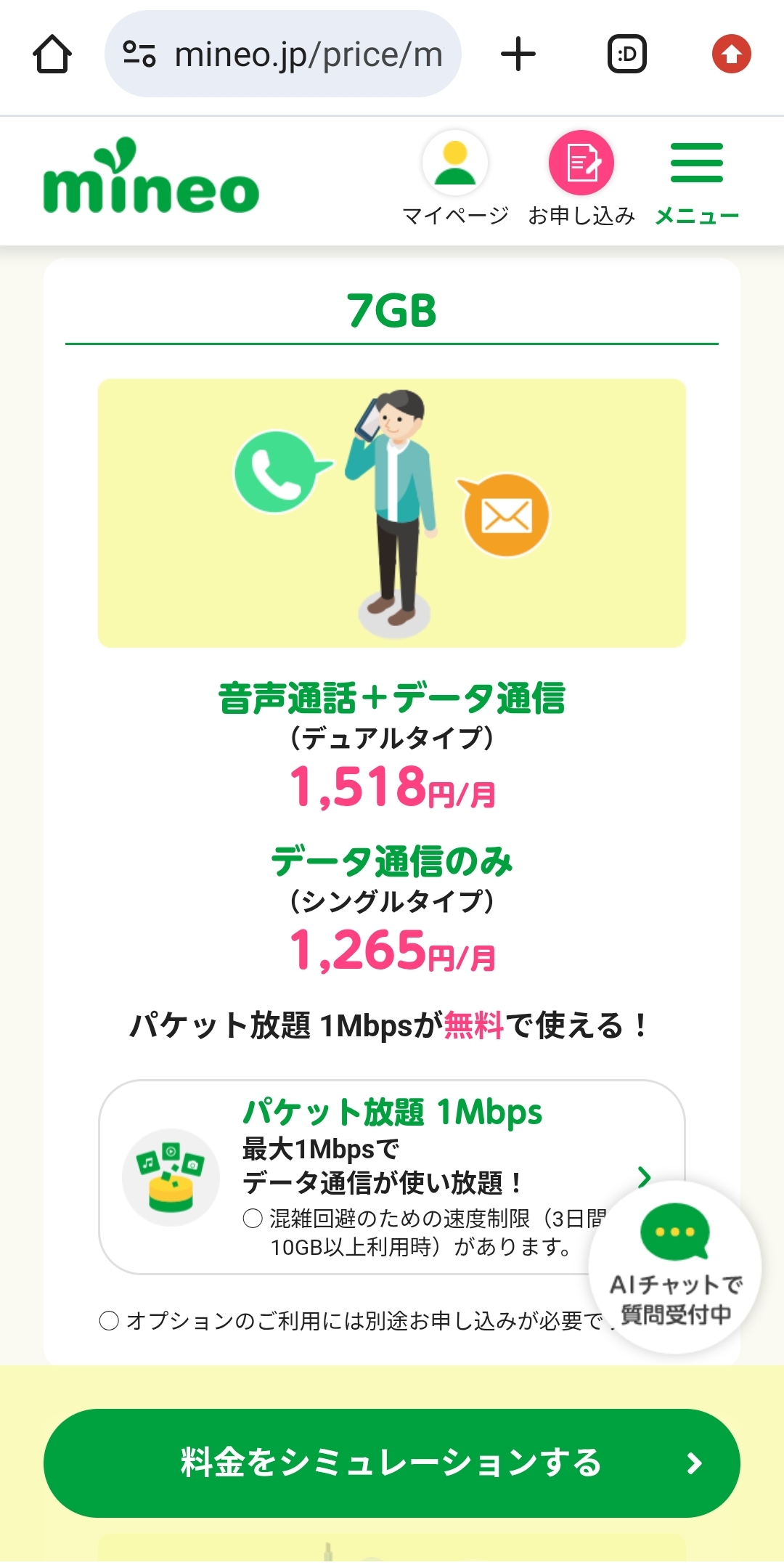
Task: Open the パケット放題 1Mbps details card
Action: [x=363, y=1176]
